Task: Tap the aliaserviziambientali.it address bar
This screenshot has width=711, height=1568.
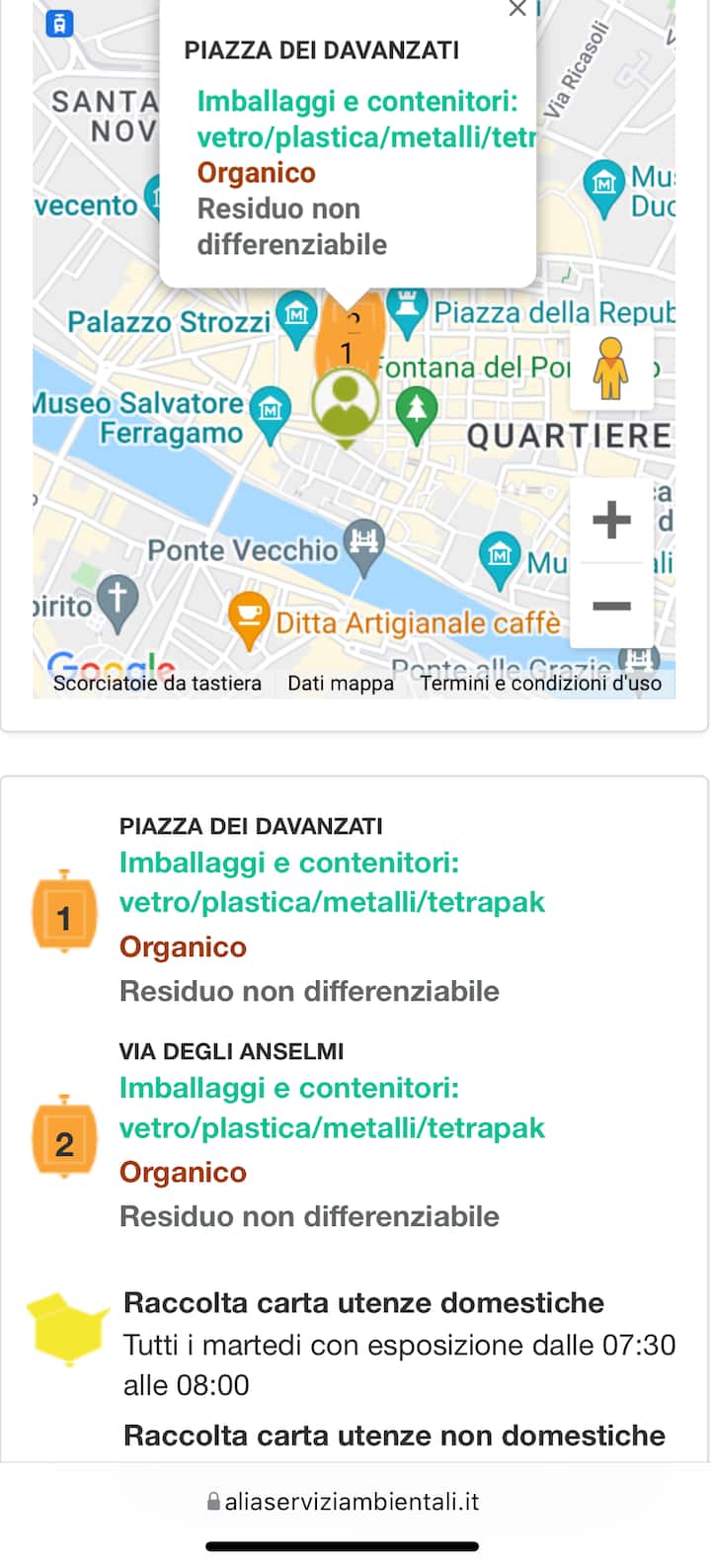Action: coord(344,1502)
